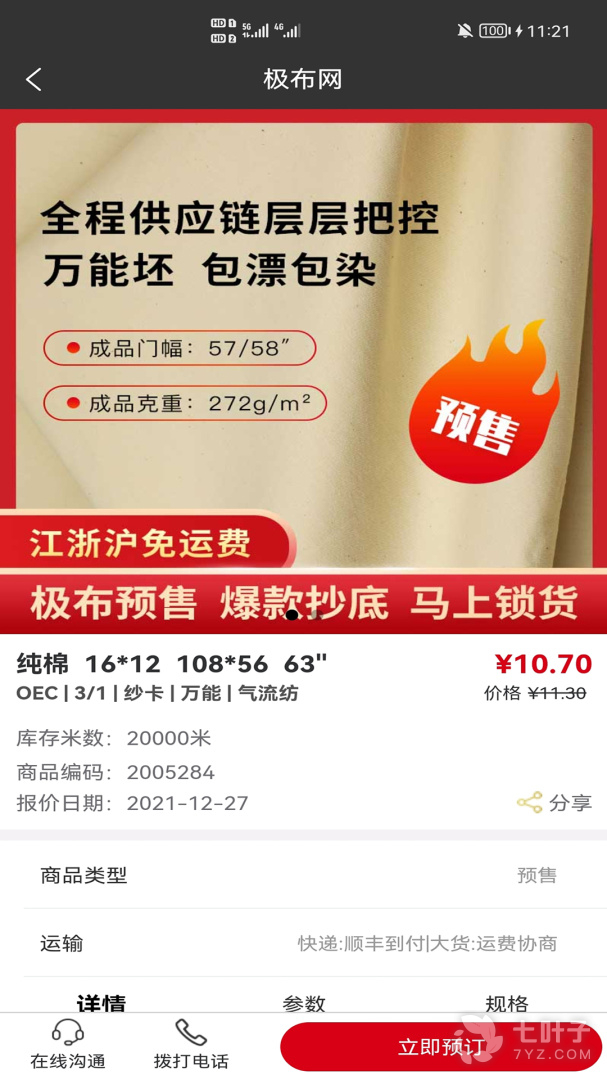
Task: Go back from the 极布网 product page
Action: 34,80
